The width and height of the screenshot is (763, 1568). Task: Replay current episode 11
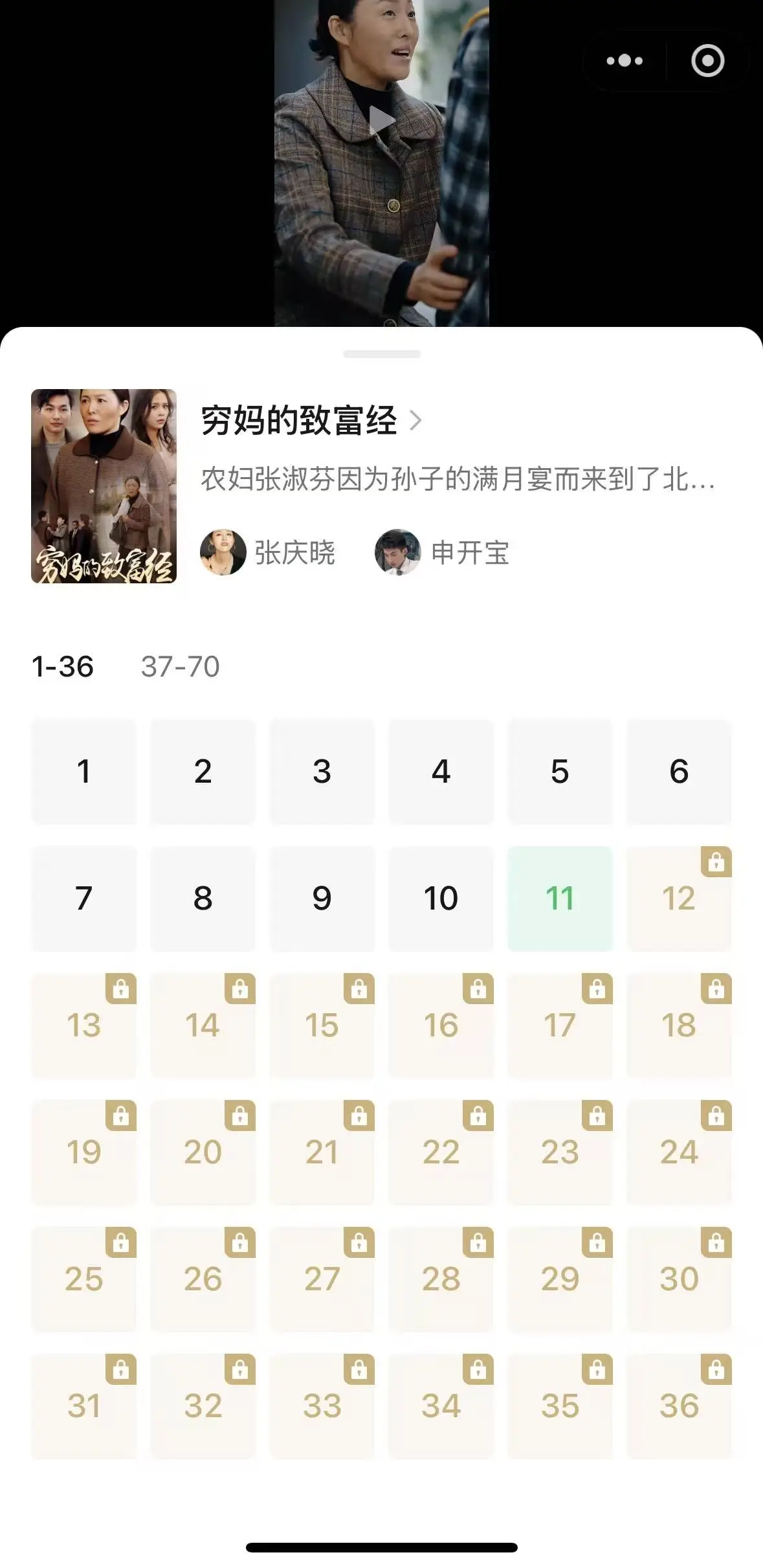[x=560, y=898]
